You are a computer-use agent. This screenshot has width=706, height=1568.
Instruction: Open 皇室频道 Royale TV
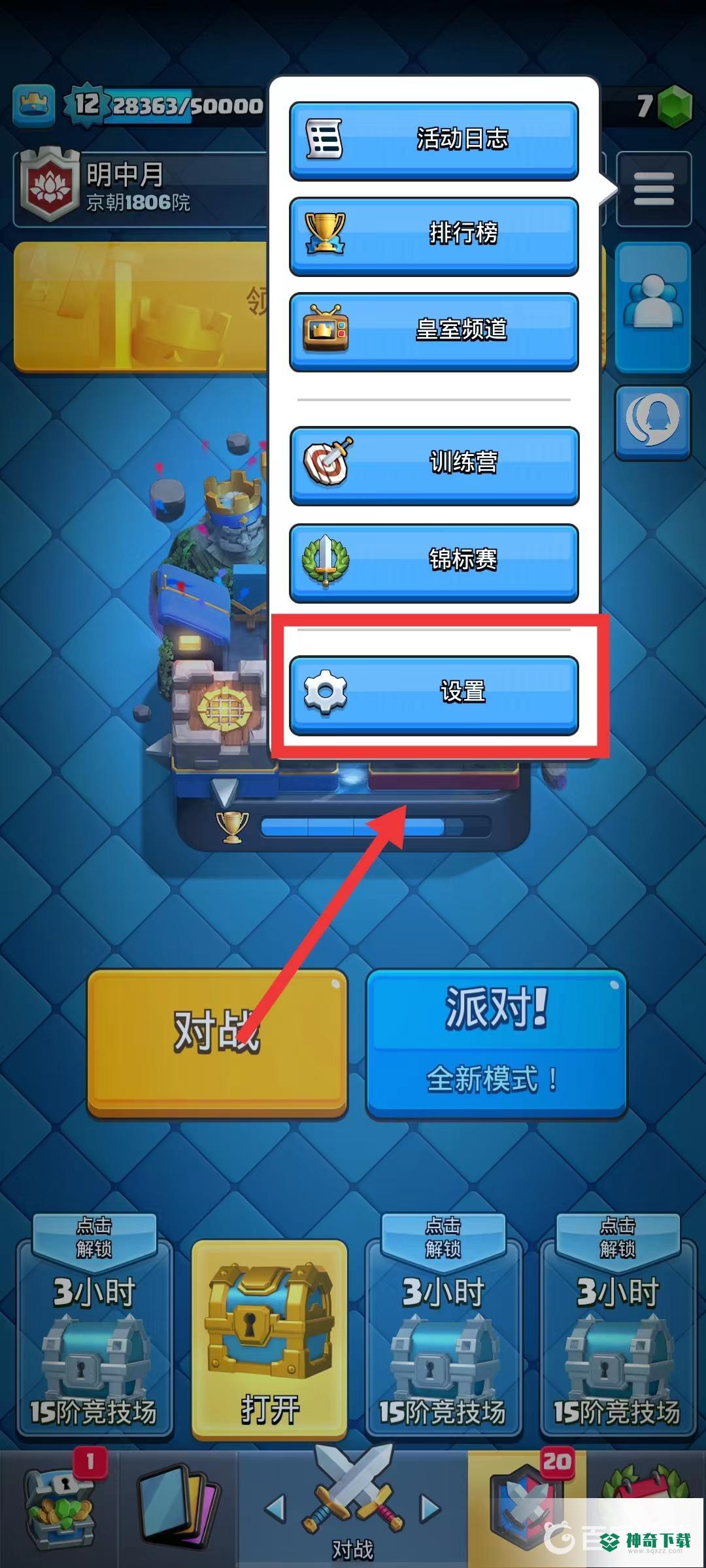click(x=434, y=331)
